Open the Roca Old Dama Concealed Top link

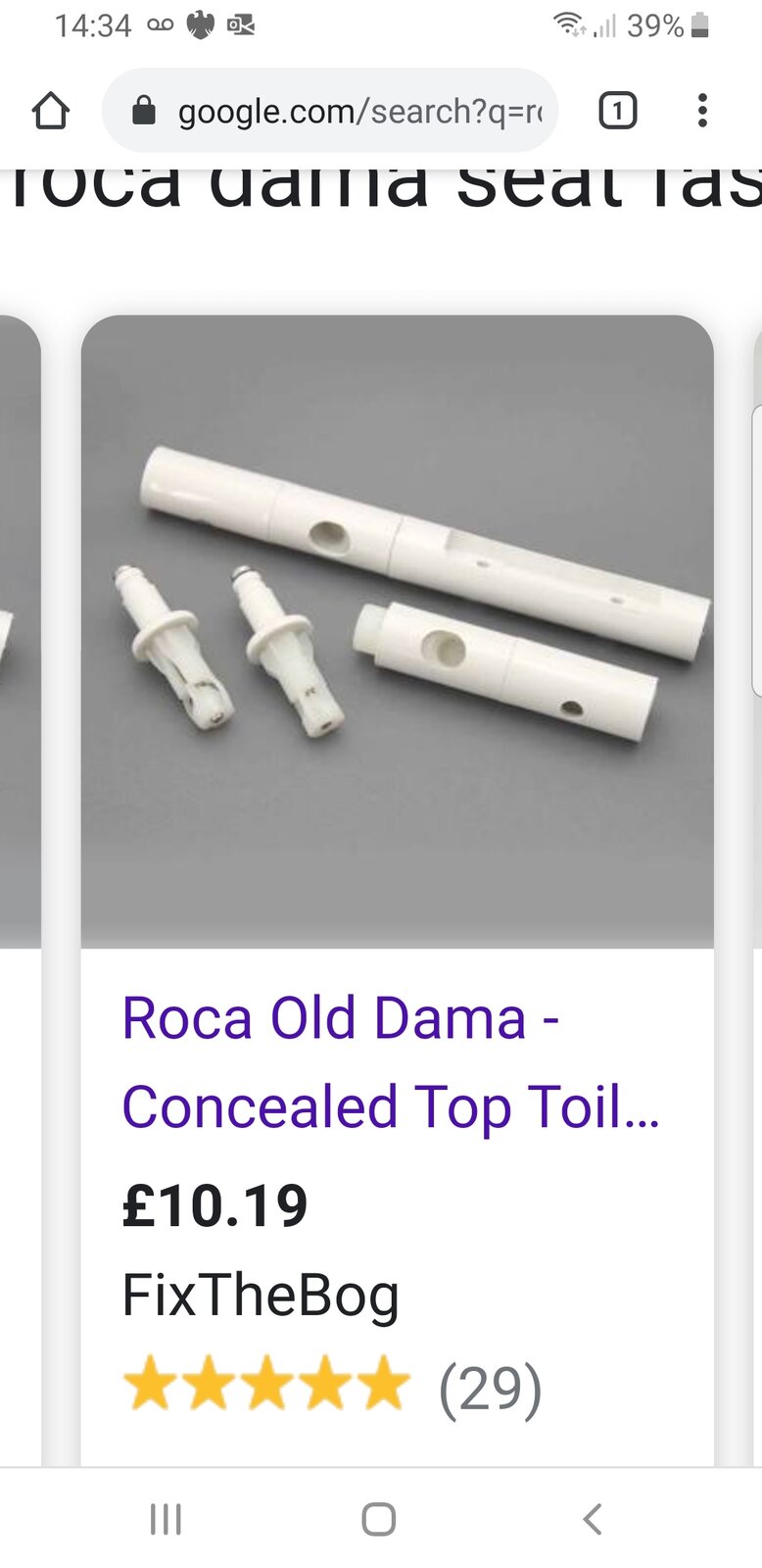point(390,1062)
